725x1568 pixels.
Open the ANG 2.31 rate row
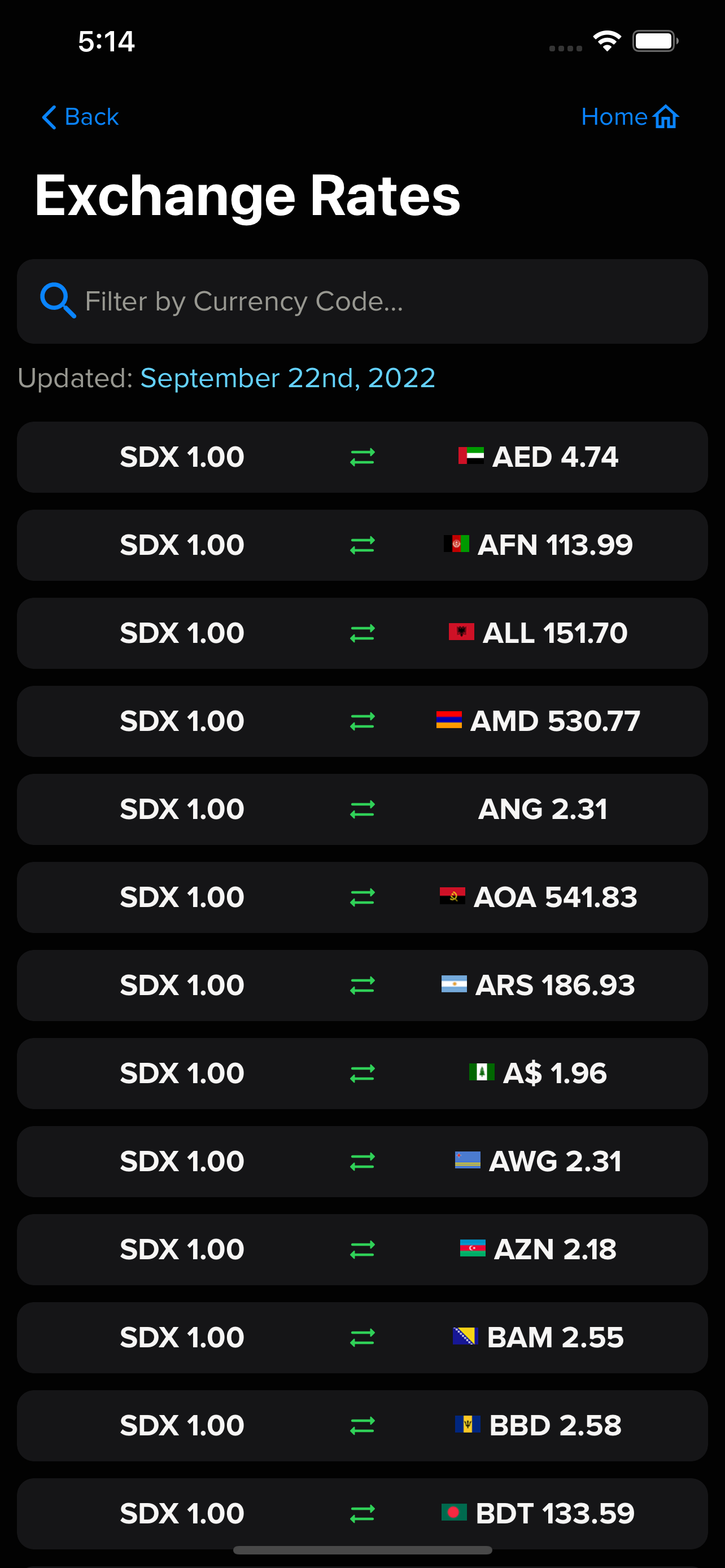tap(362, 809)
